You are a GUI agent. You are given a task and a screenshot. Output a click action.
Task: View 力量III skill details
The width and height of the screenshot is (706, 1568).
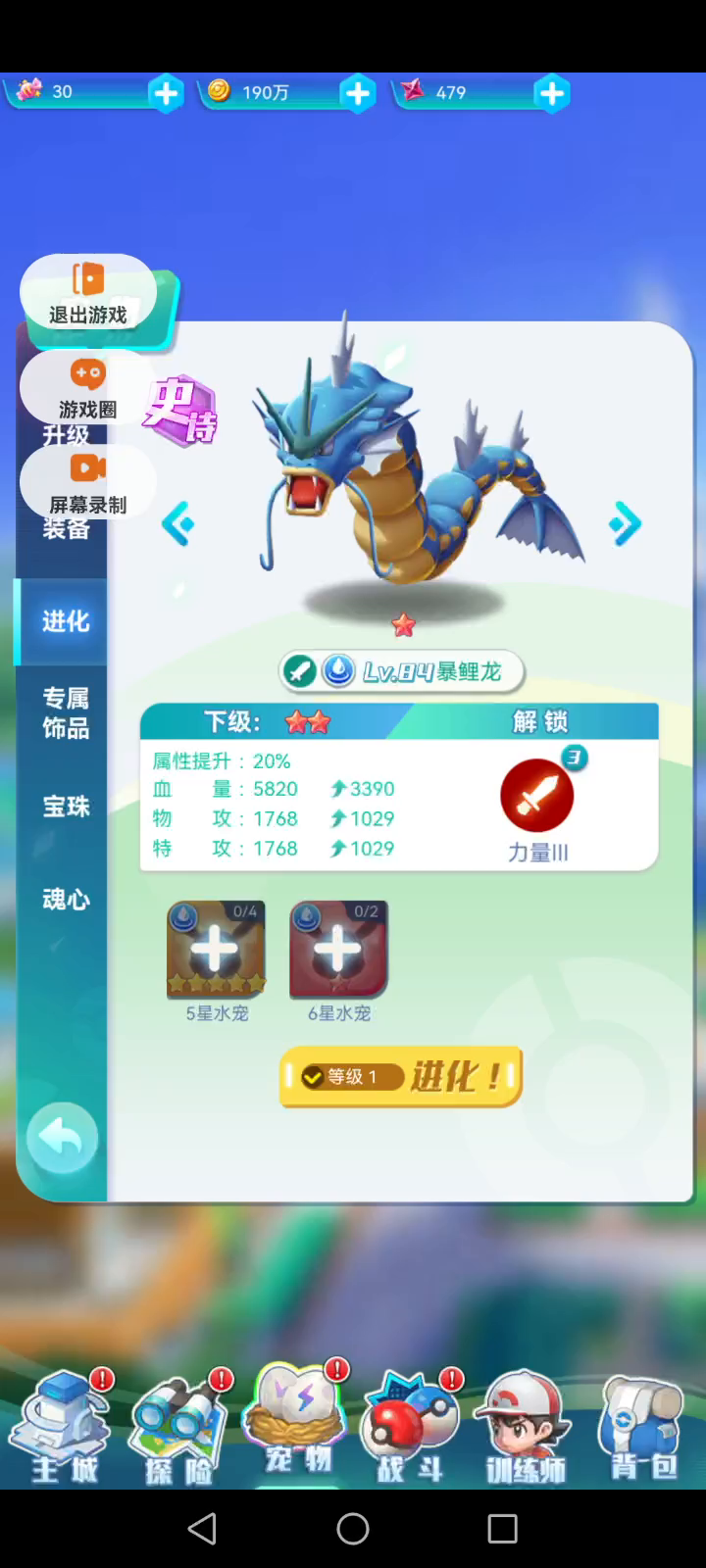point(537,796)
